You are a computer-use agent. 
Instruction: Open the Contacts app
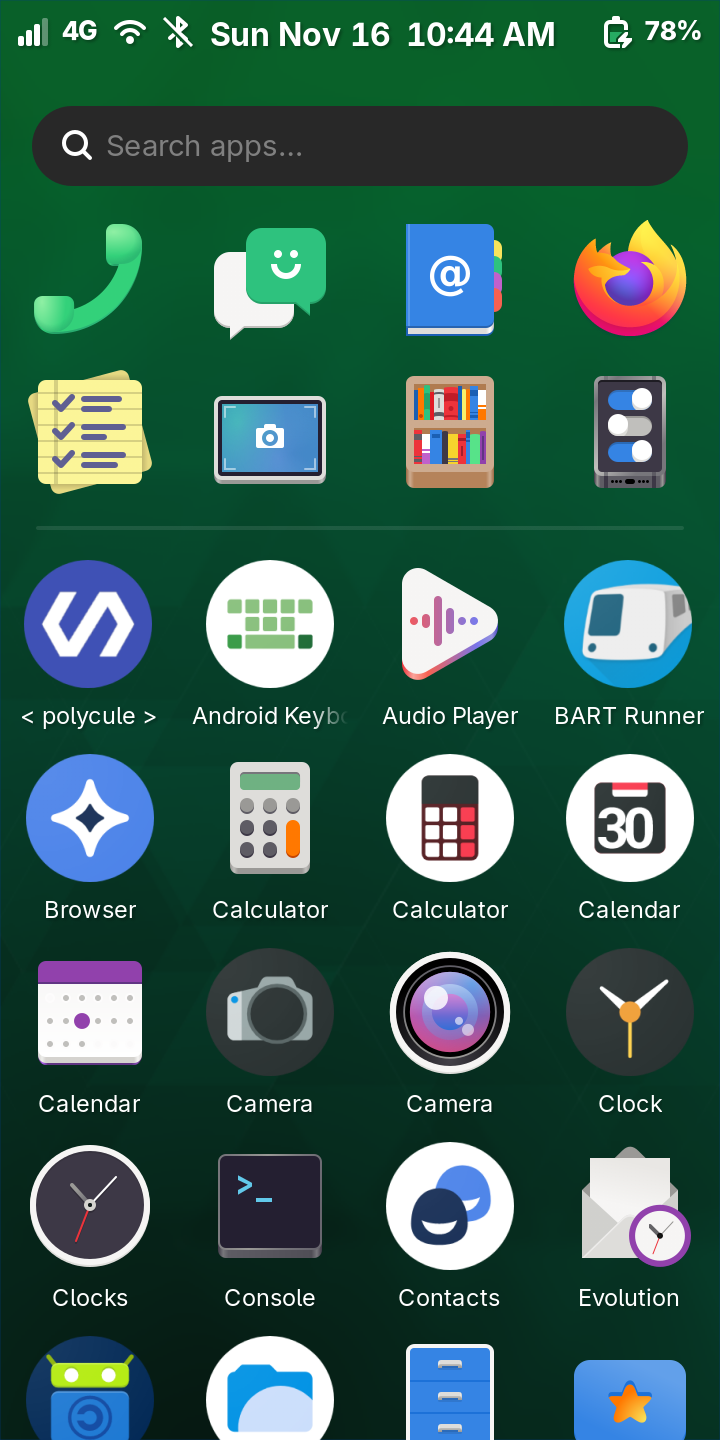point(450,1207)
